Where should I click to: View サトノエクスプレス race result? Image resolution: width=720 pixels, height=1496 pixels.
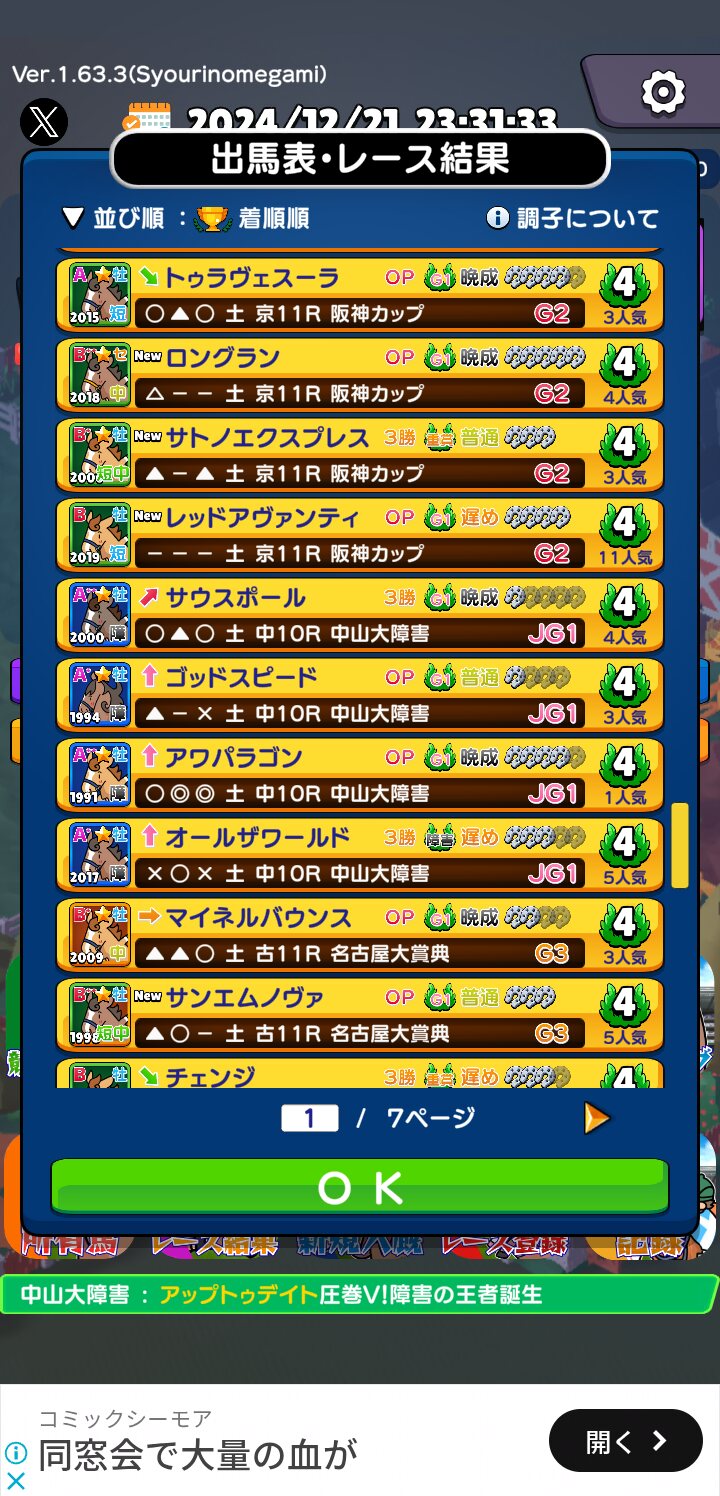[359, 456]
